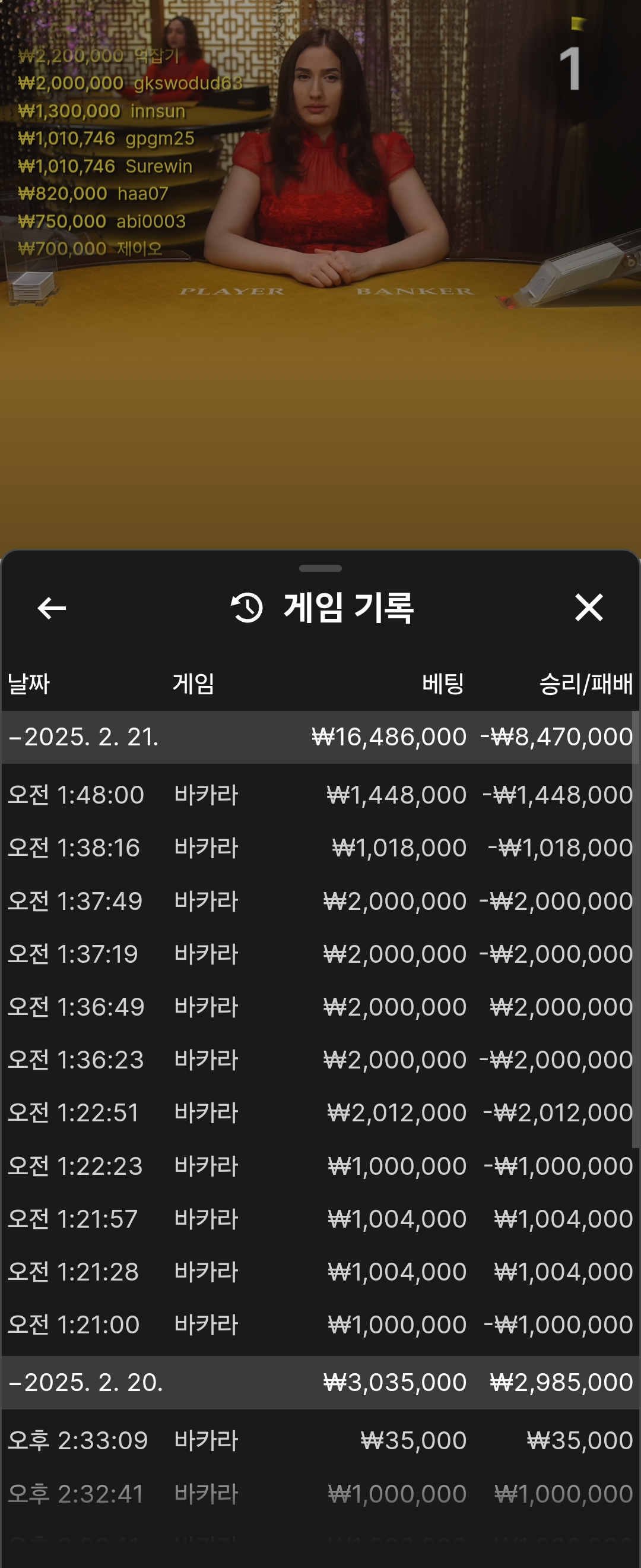Open the 오전 1:48:00 baccarat record
The height and width of the screenshot is (1568, 641).
[x=320, y=794]
